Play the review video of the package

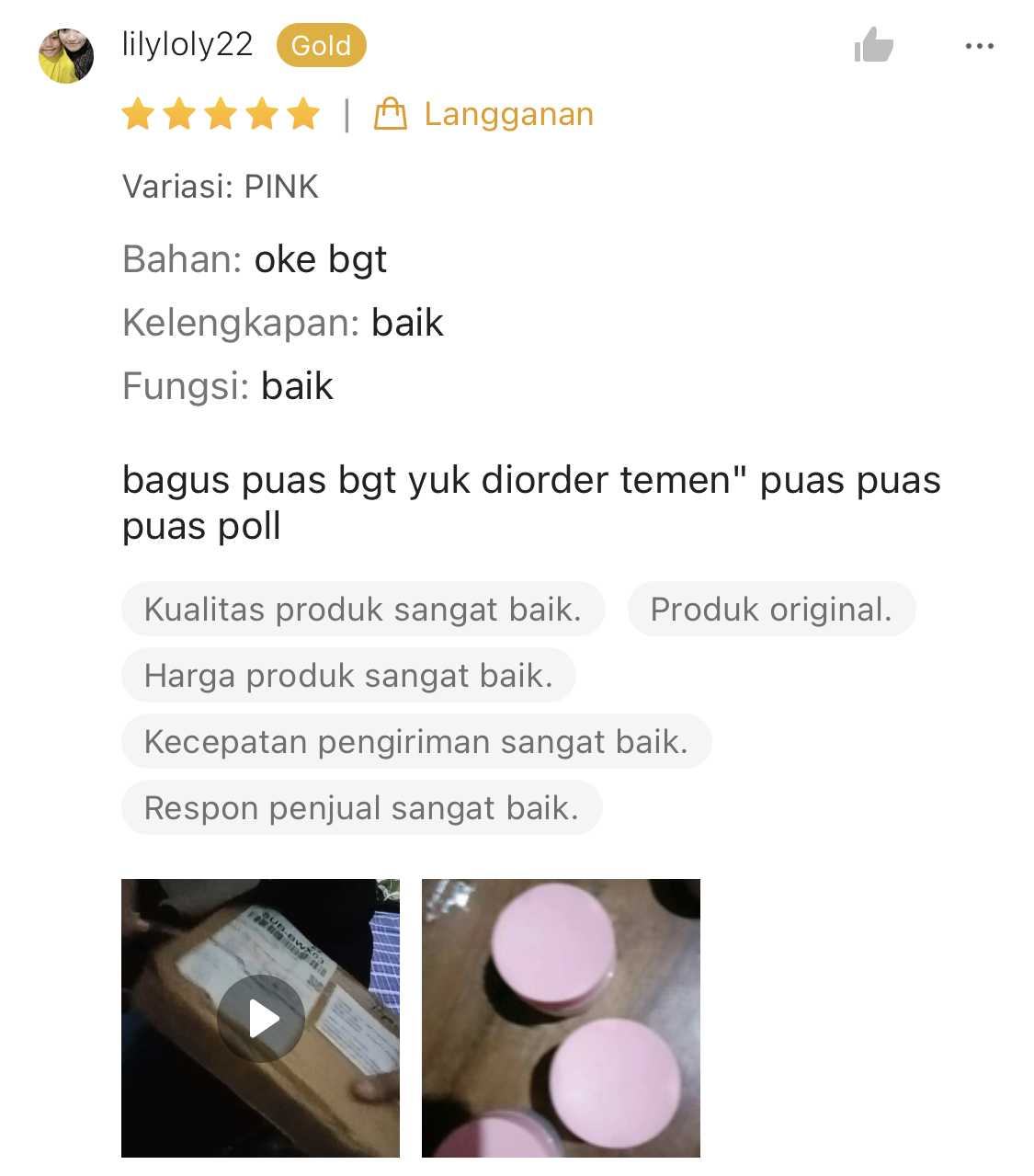coord(261,1018)
